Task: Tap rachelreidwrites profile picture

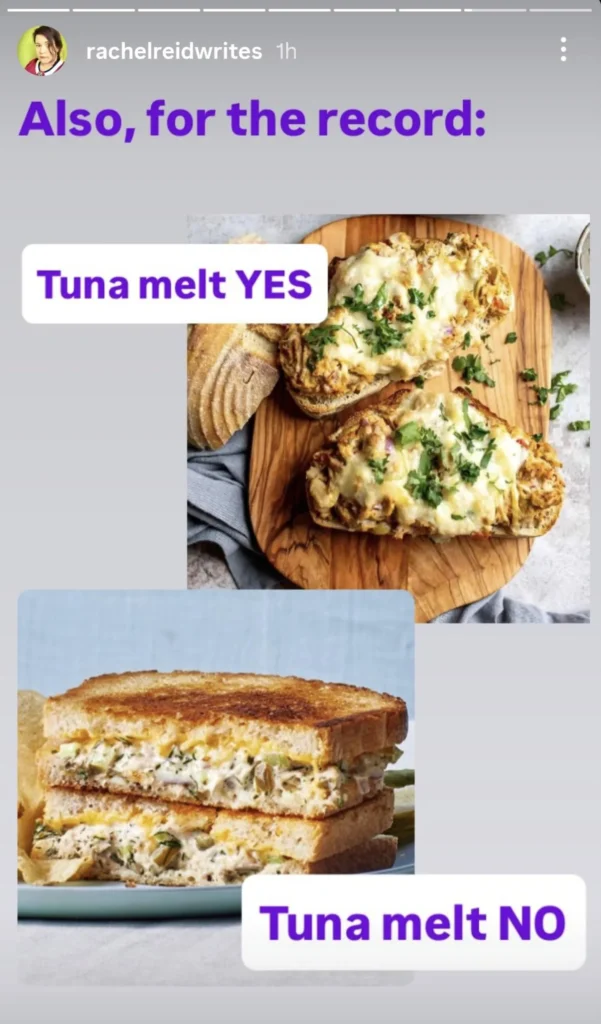Action: [42, 50]
